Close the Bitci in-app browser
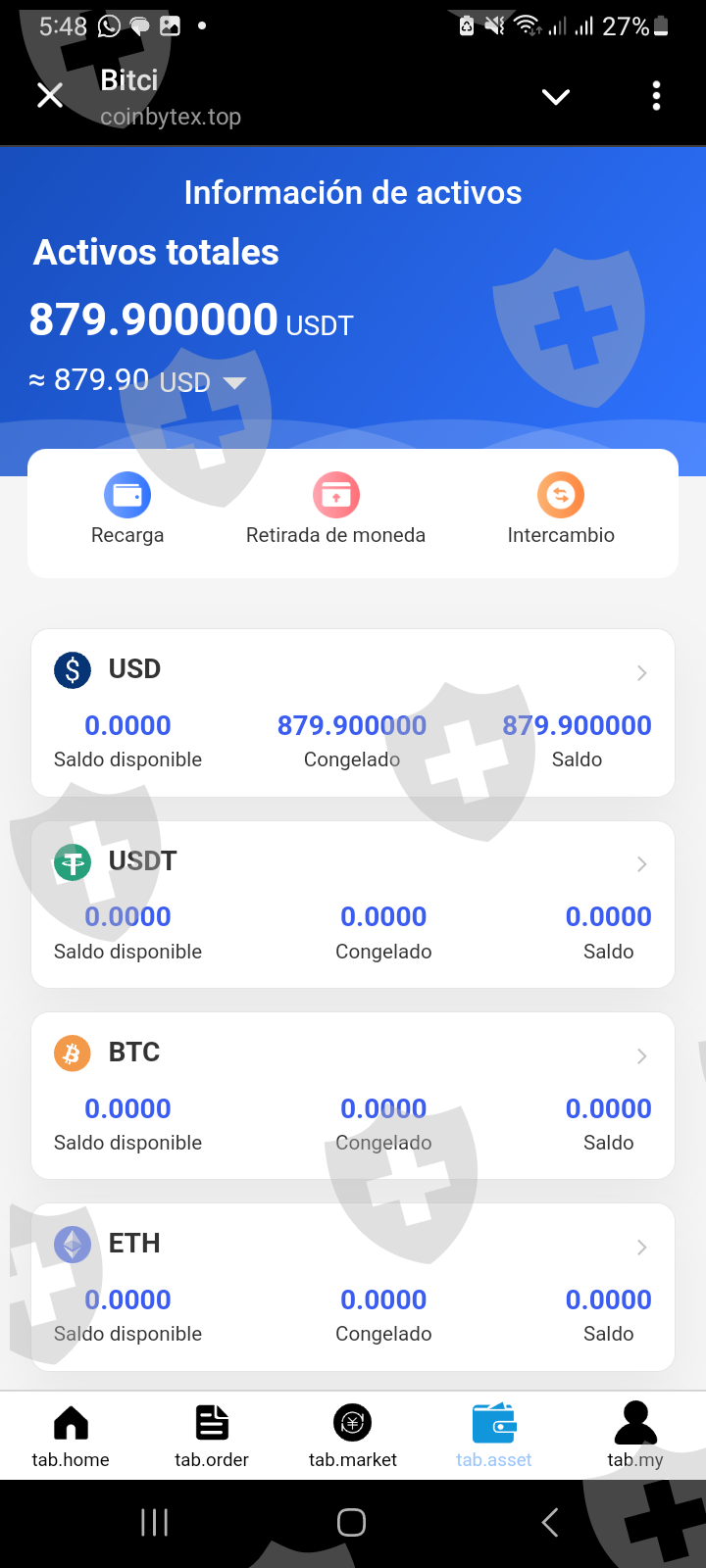Image resolution: width=706 pixels, height=1568 pixels. (x=50, y=95)
